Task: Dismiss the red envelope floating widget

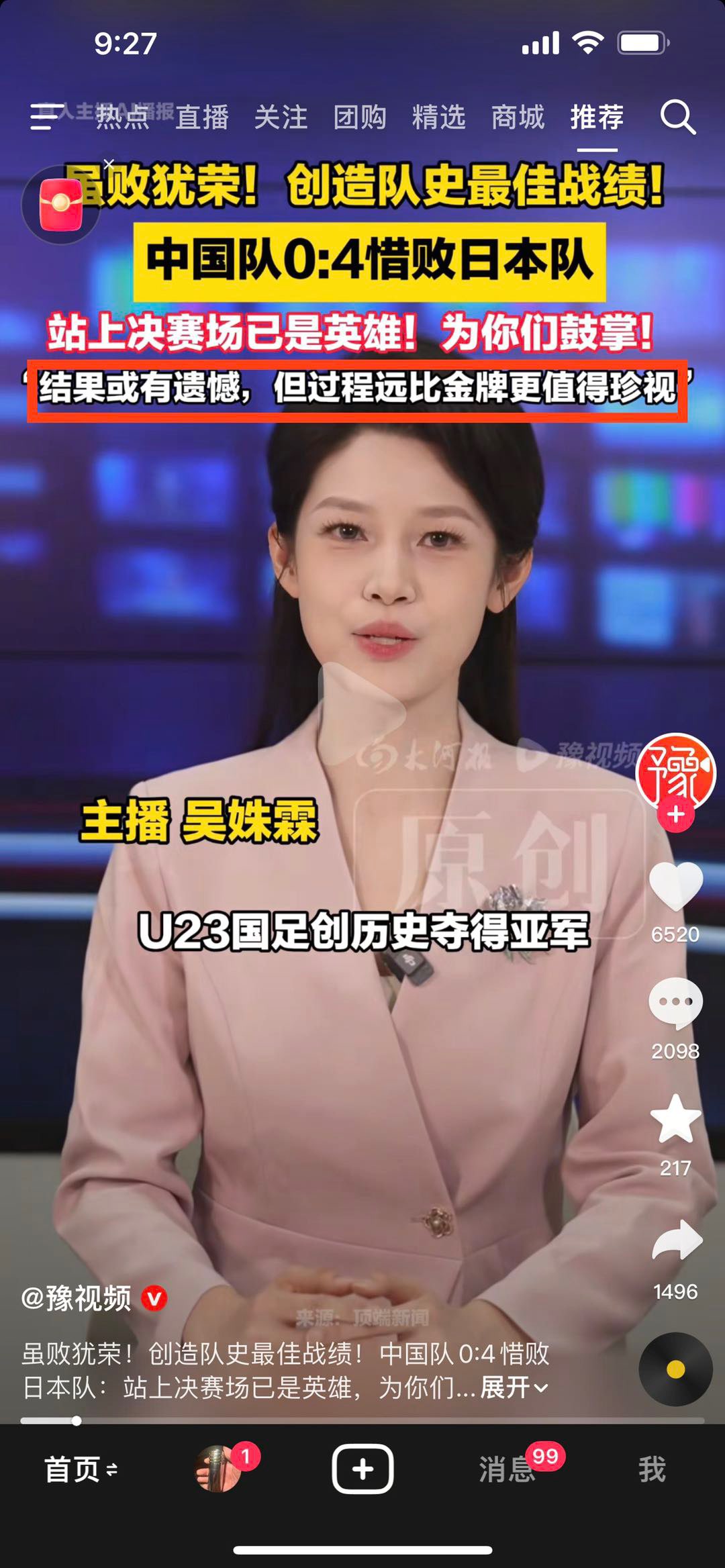Action: point(109,163)
